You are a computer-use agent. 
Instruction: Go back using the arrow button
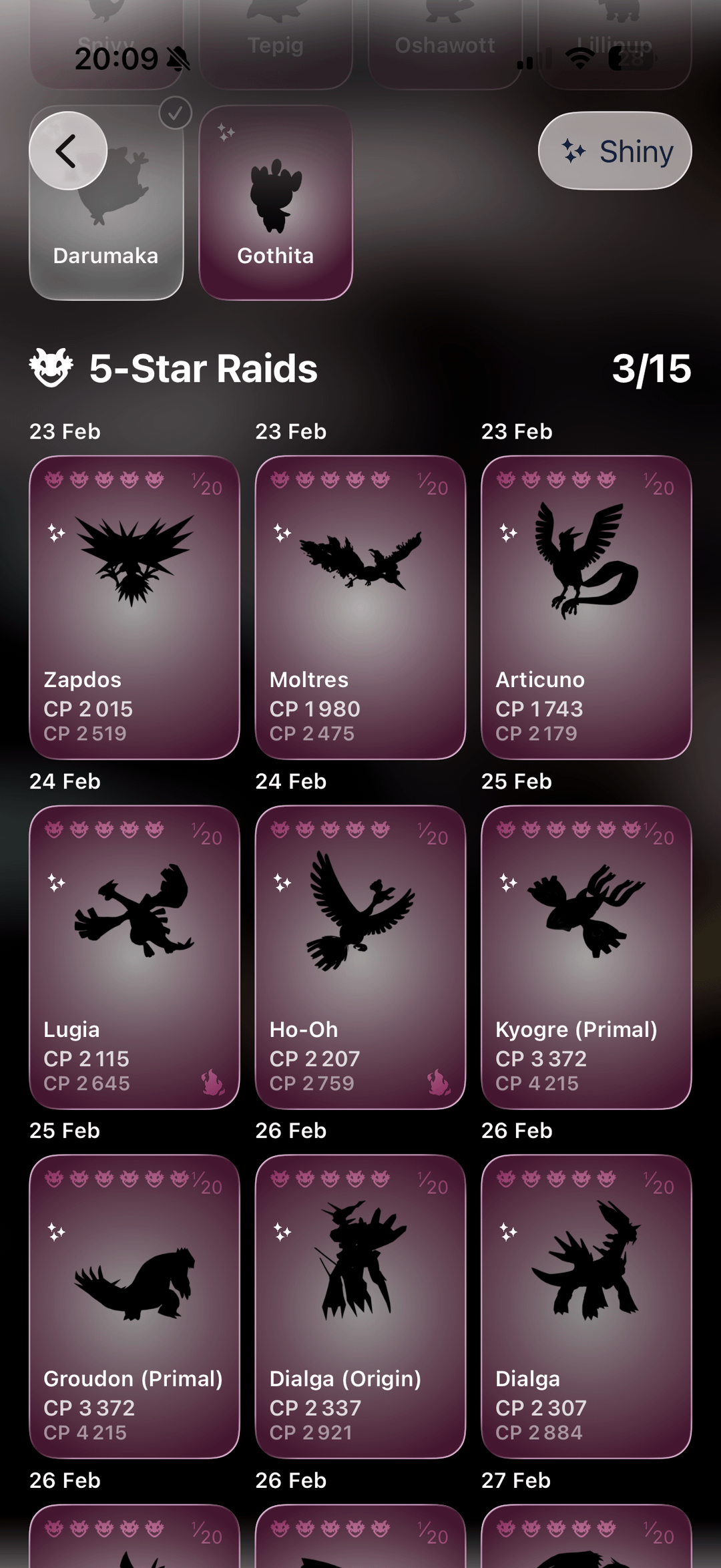(x=67, y=151)
